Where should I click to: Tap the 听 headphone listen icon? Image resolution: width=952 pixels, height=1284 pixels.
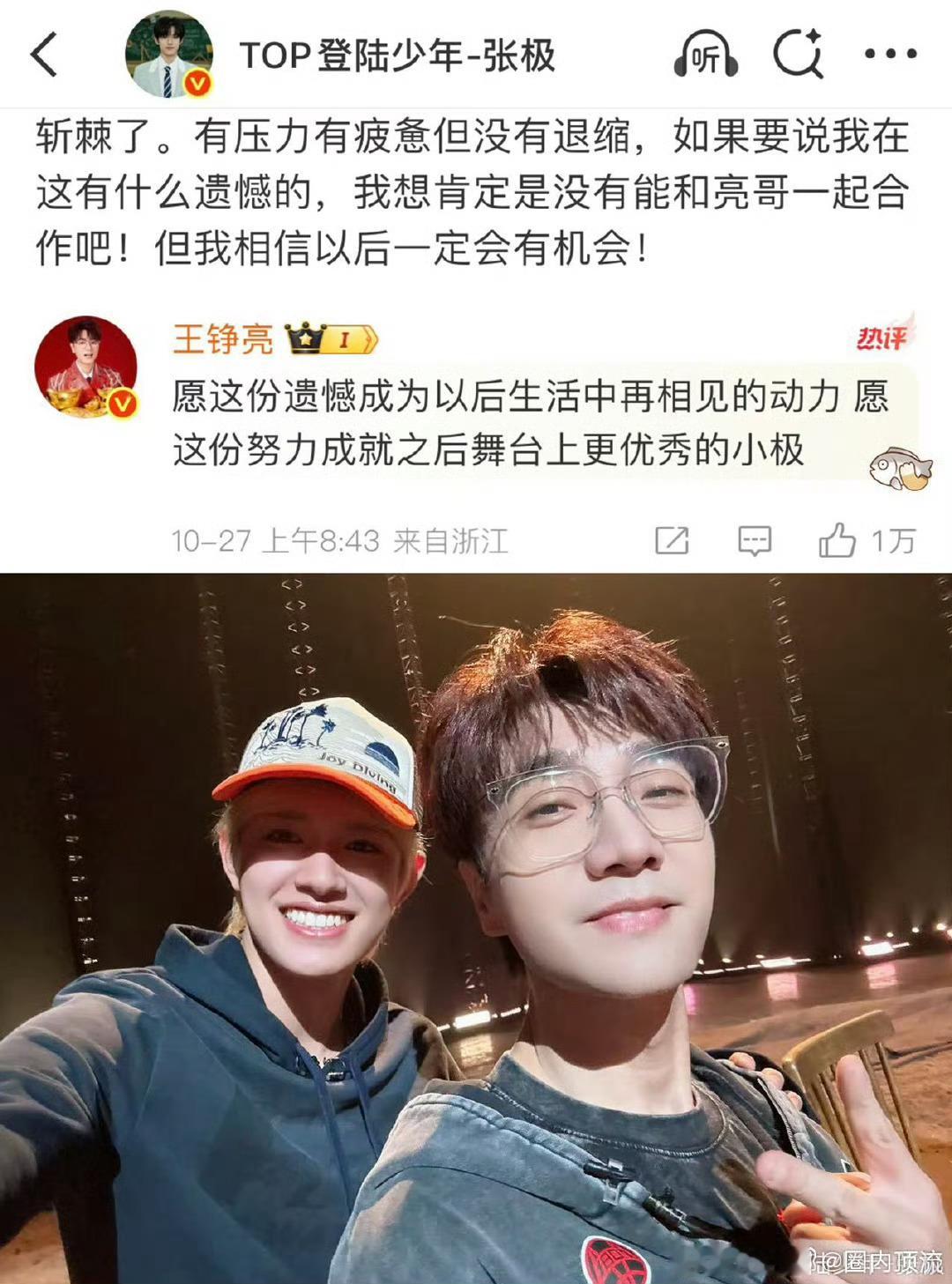(x=705, y=54)
